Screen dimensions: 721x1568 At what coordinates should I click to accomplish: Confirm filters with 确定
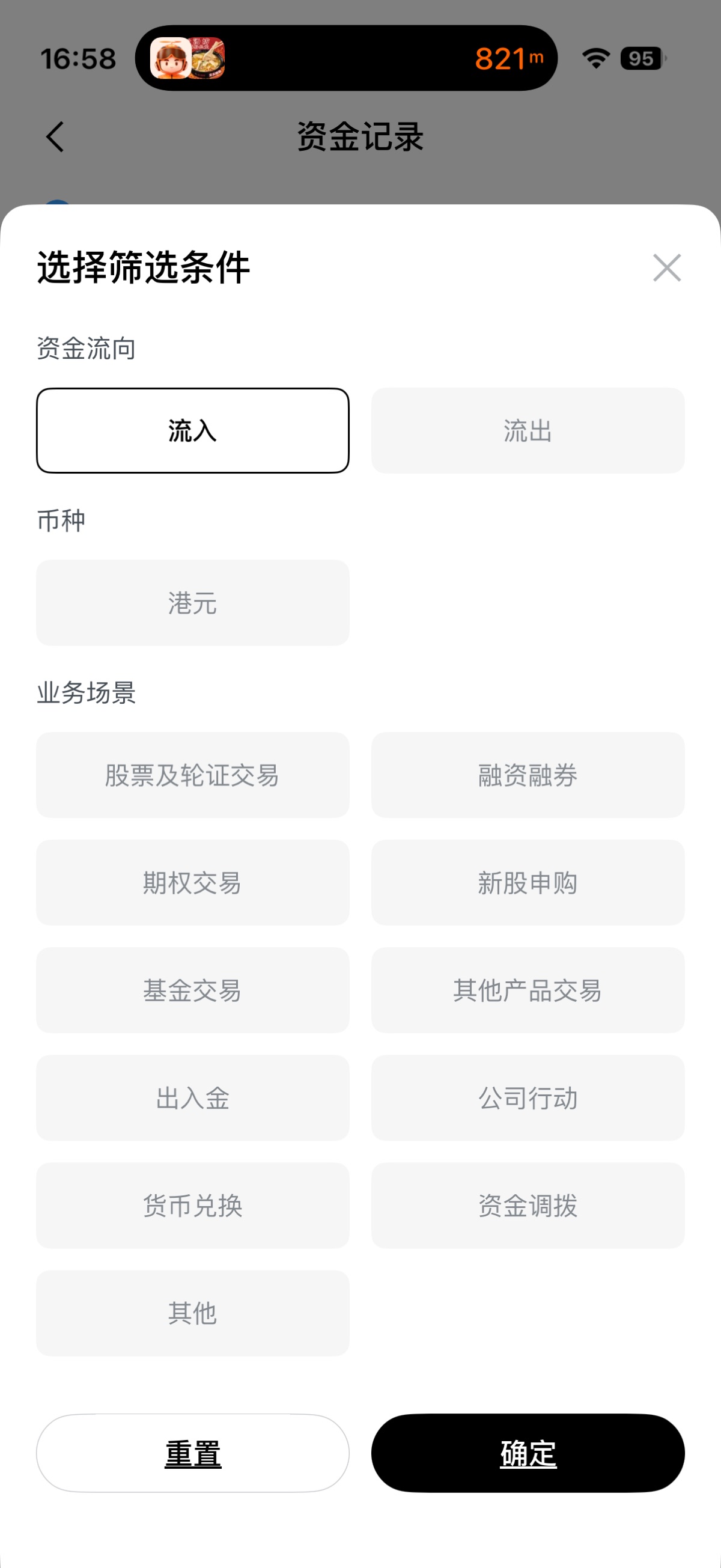click(x=528, y=1454)
